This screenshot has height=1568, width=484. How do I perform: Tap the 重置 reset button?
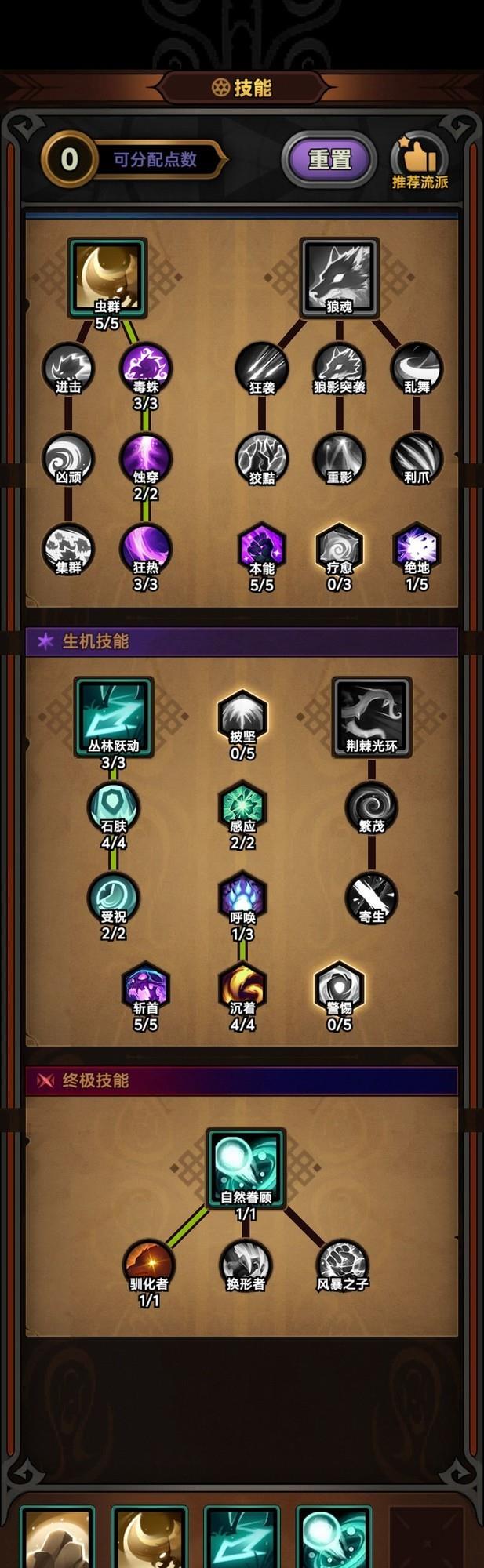click(329, 160)
